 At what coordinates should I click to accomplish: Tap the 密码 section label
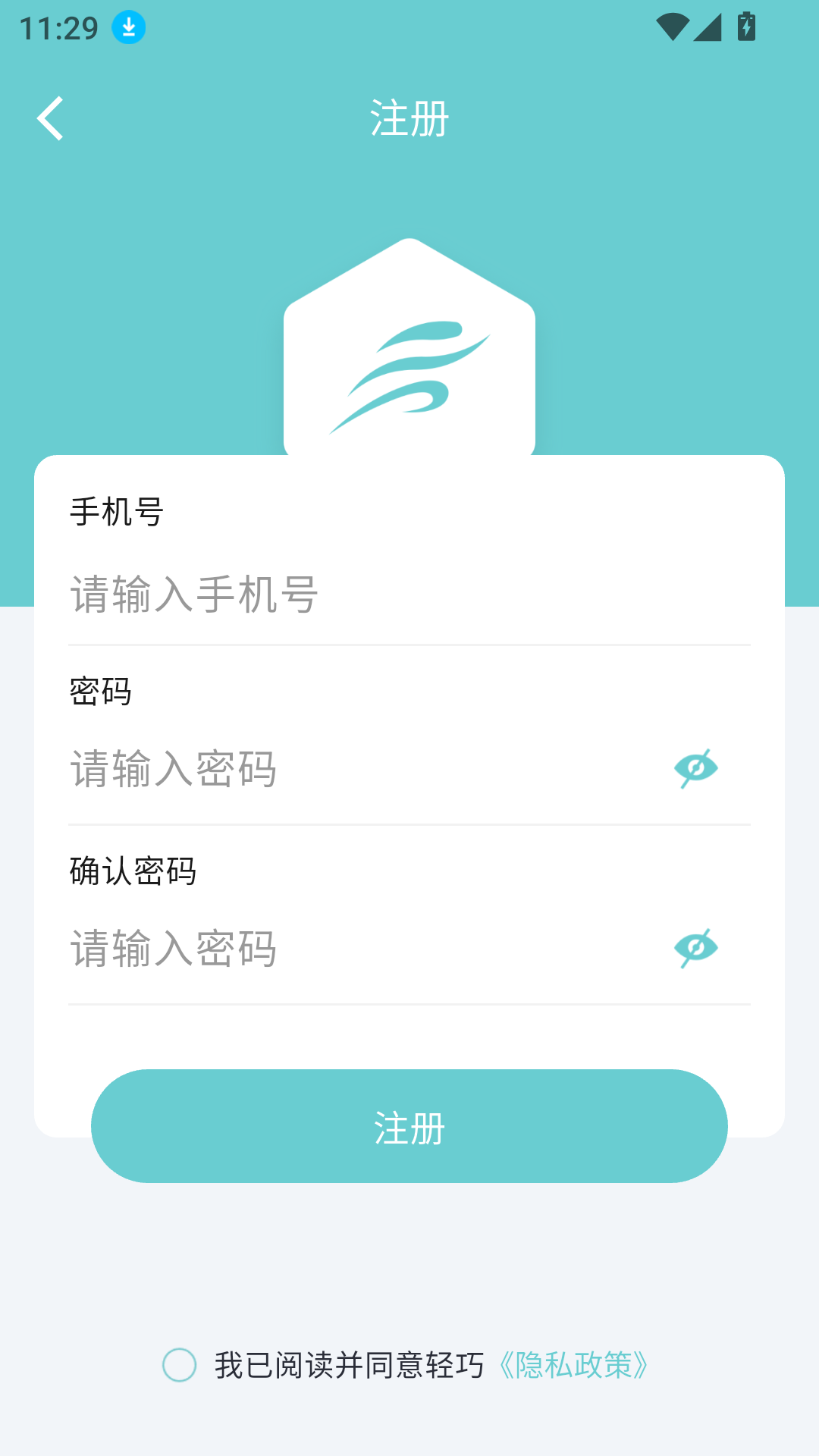pyautogui.click(x=99, y=692)
